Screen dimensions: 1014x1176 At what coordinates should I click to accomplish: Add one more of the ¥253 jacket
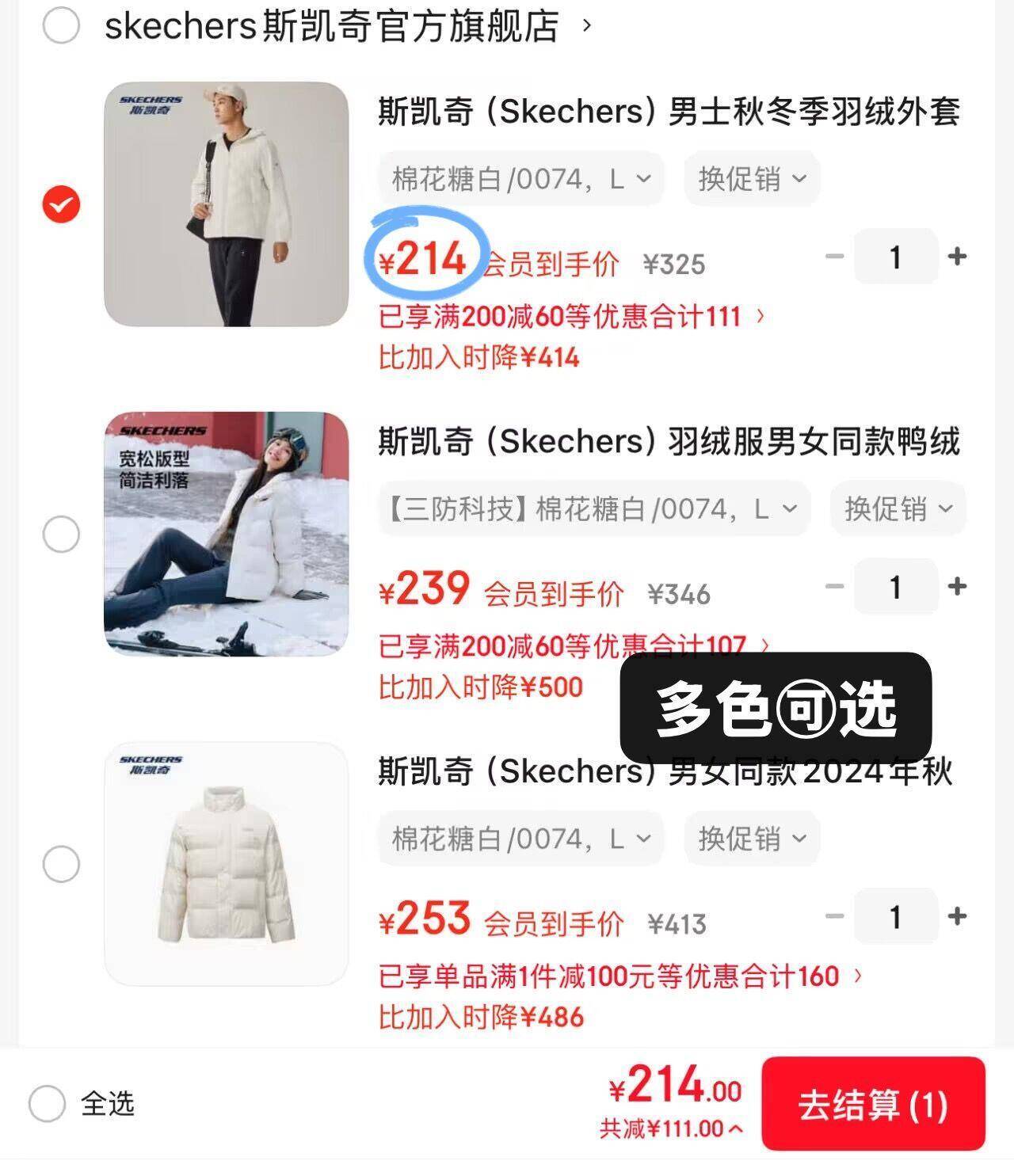(x=957, y=916)
